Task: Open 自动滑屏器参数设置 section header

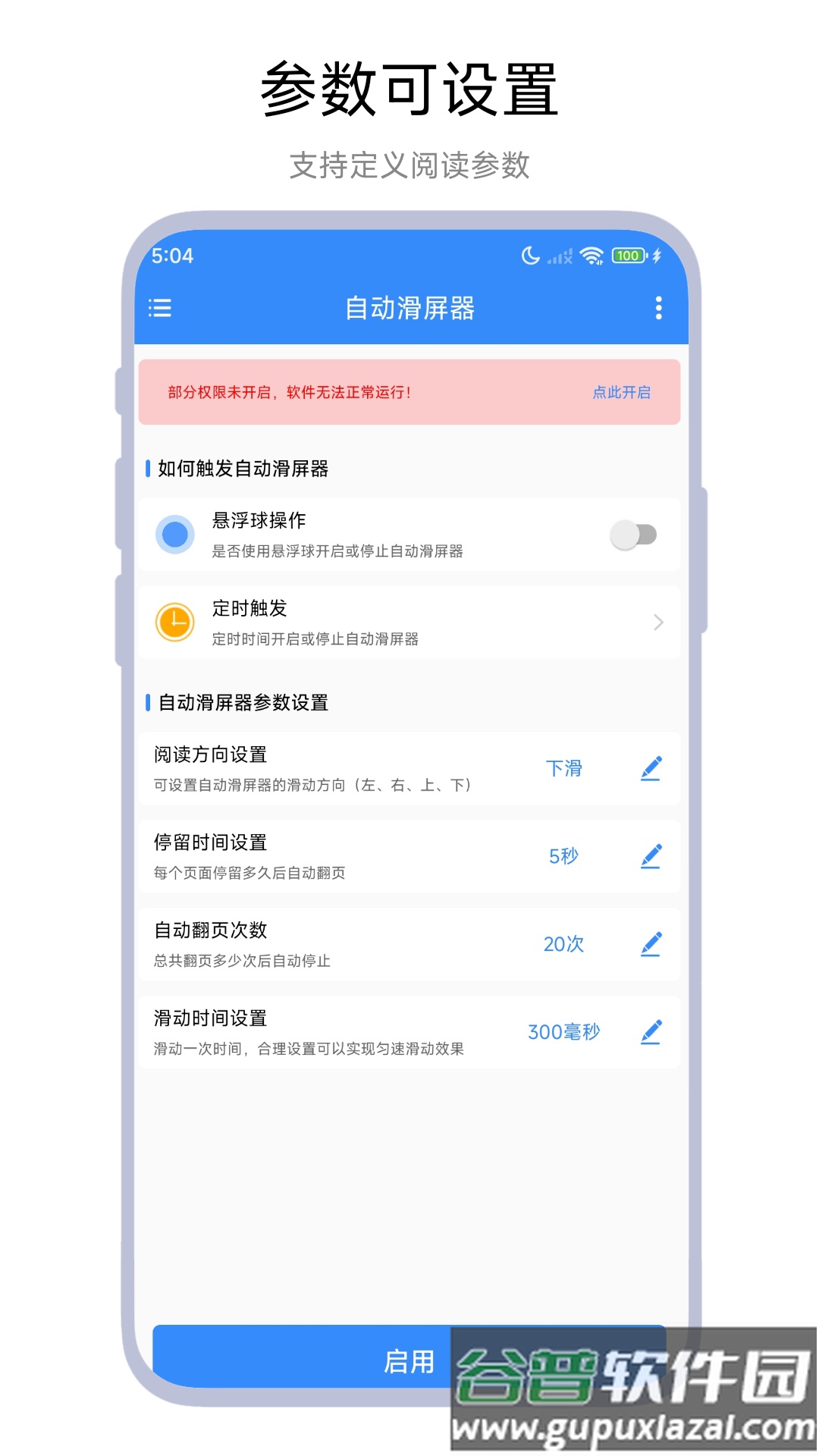Action: click(x=240, y=703)
